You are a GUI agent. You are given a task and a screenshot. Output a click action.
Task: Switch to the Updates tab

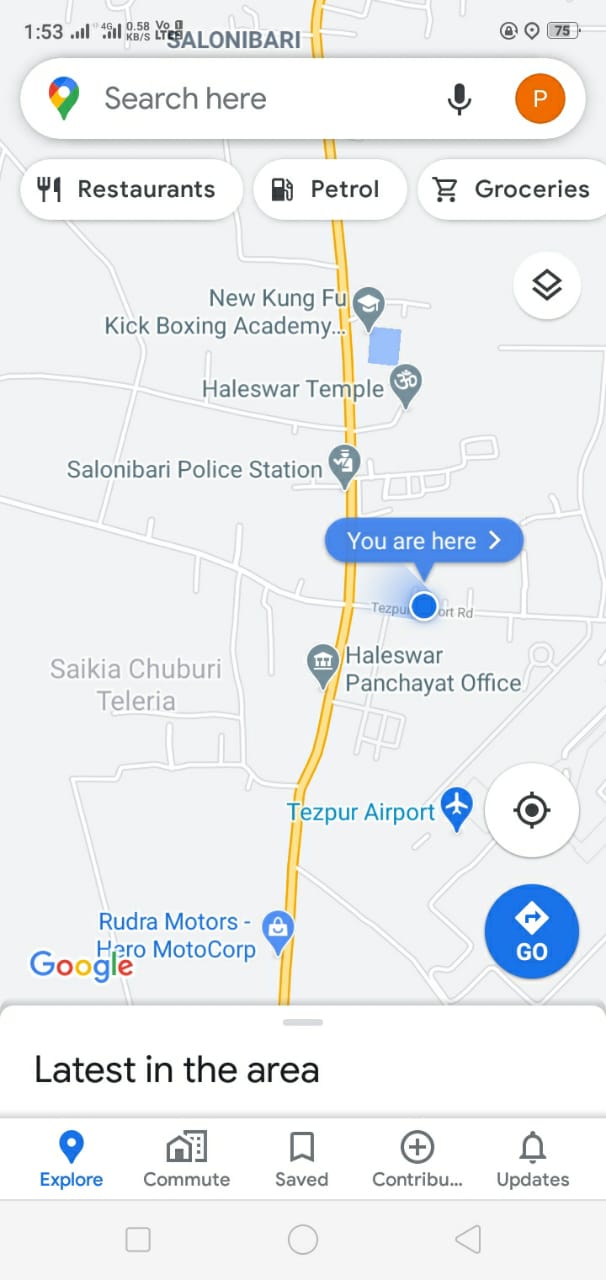pos(532,1159)
